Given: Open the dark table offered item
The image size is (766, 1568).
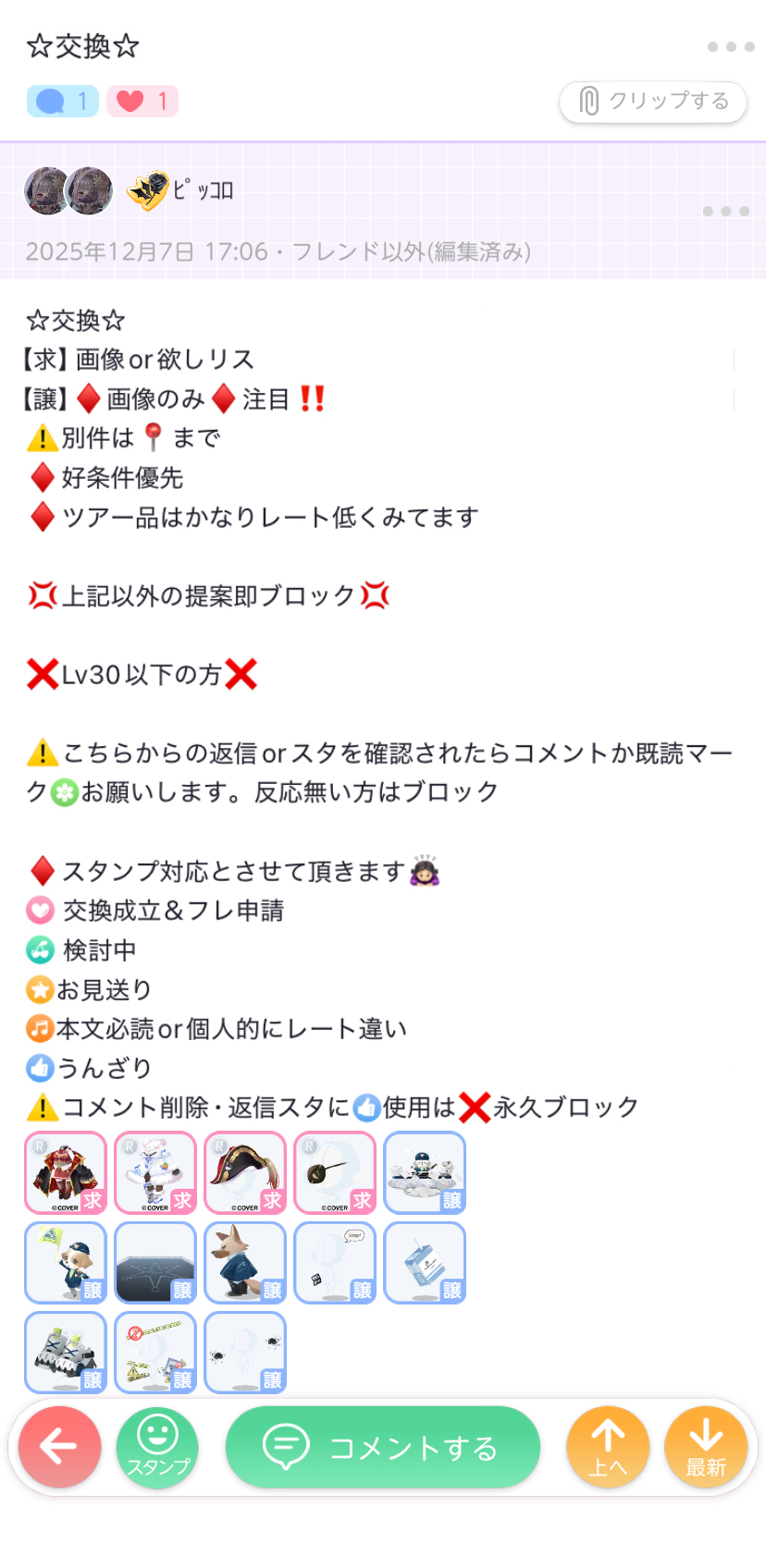Looking at the screenshot, I should pyautogui.click(x=155, y=1262).
